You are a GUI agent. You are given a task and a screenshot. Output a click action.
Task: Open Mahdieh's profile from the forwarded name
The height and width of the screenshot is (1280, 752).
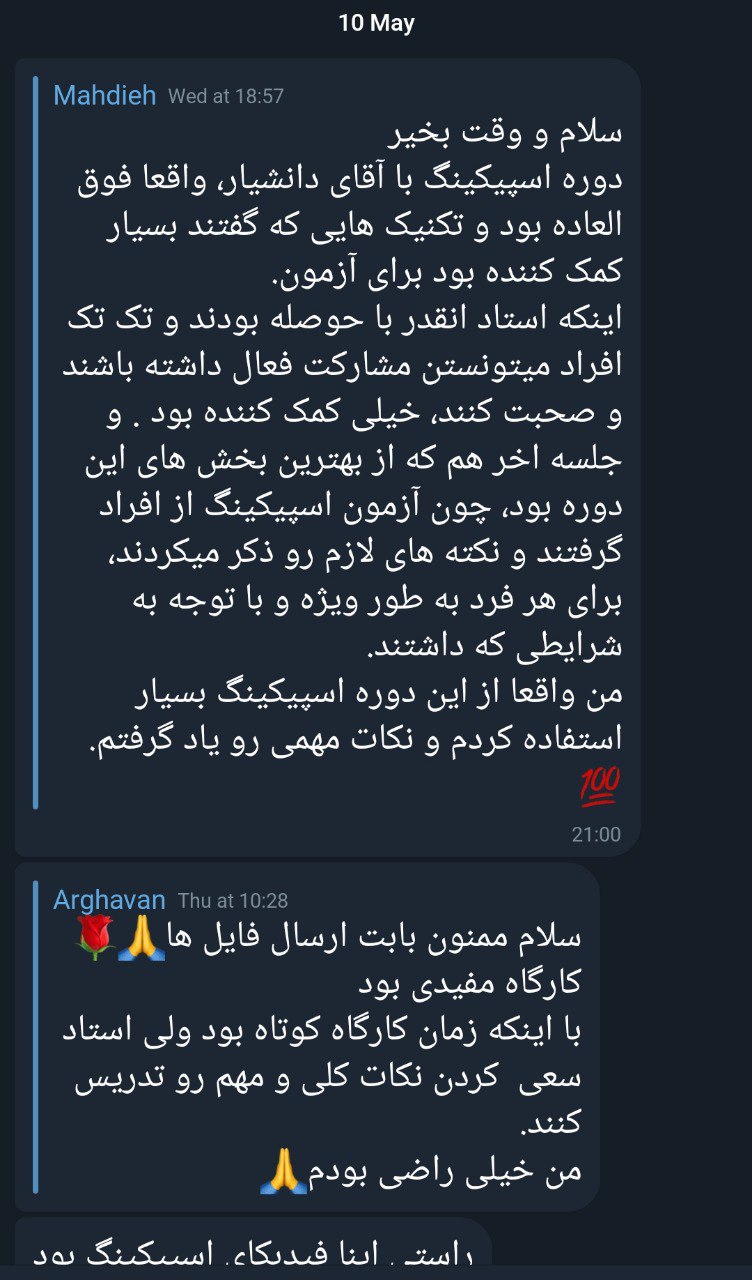tap(104, 96)
